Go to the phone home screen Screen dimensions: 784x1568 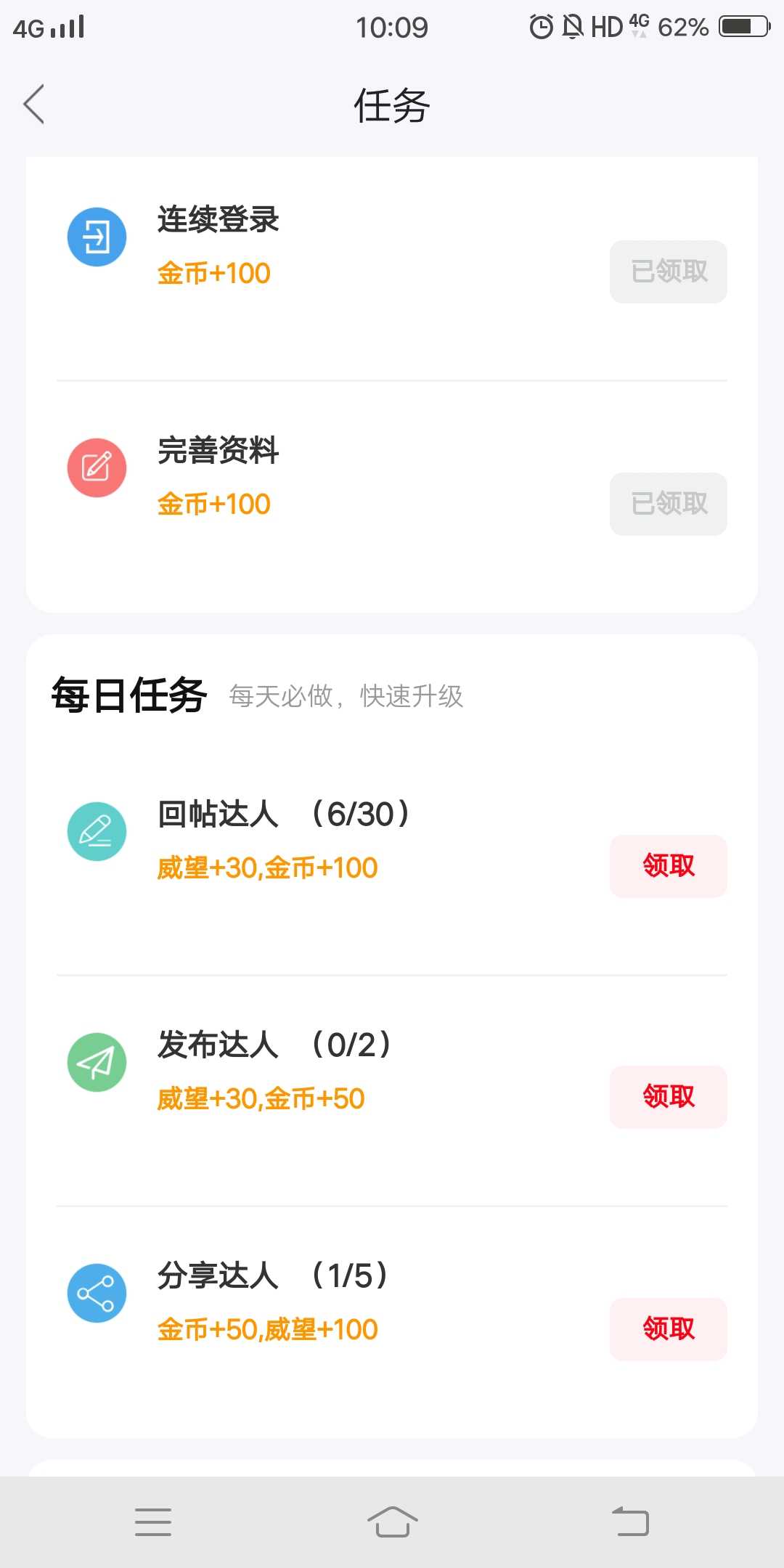392,1522
